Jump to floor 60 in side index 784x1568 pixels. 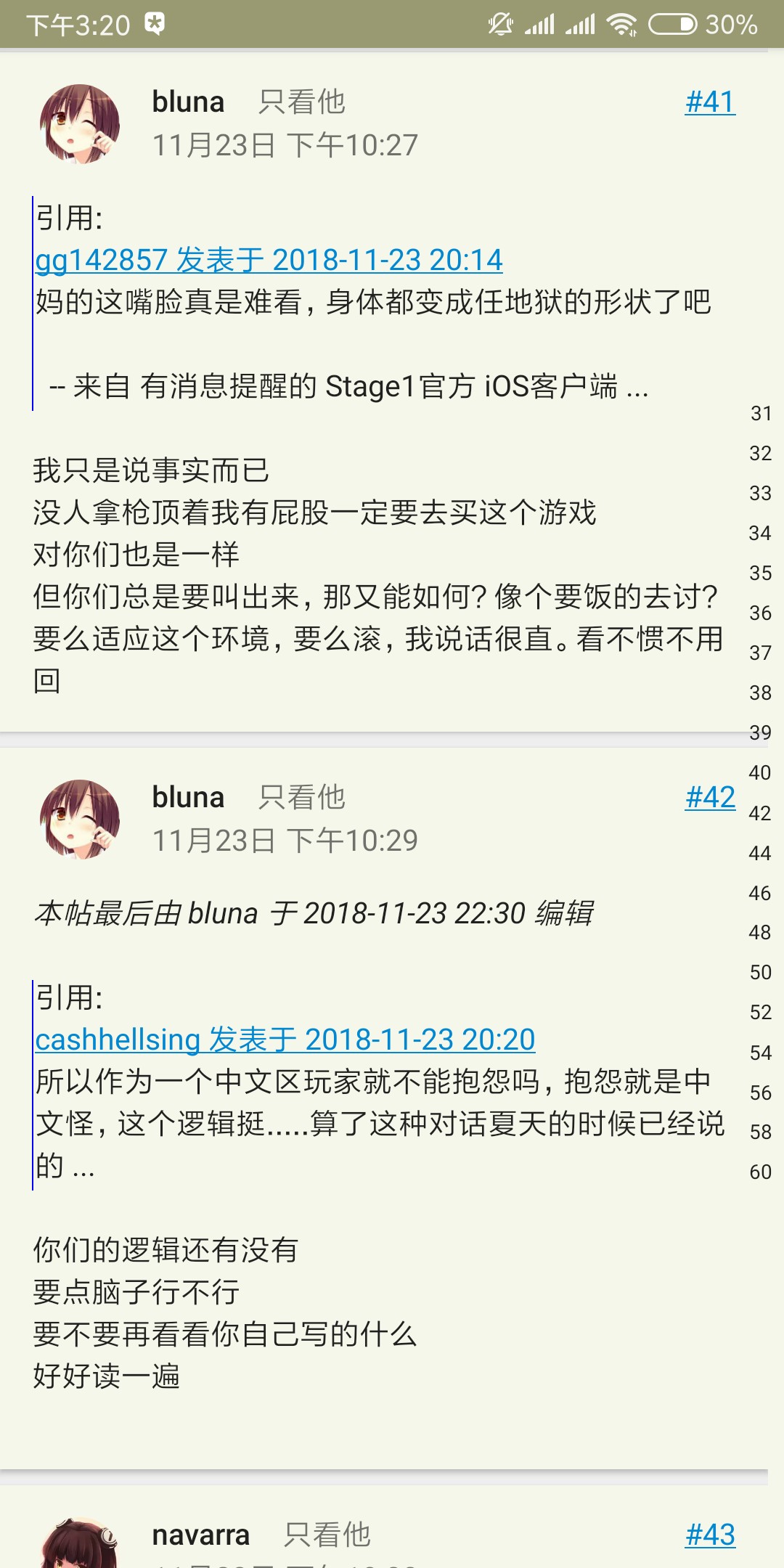(760, 1172)
